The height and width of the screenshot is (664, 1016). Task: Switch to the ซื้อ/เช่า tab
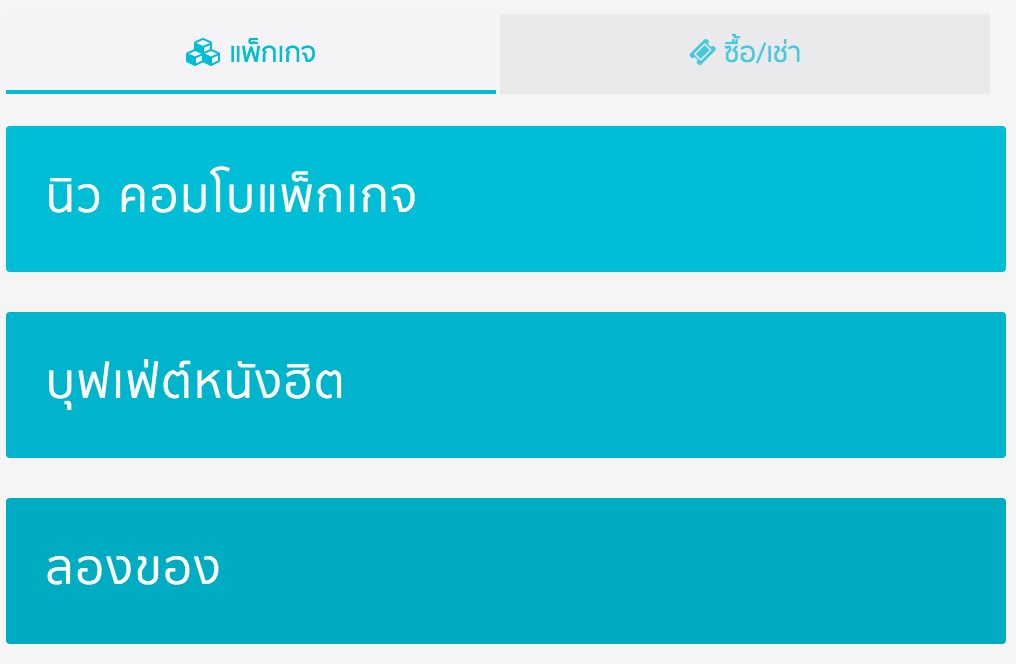pos(745,53)
